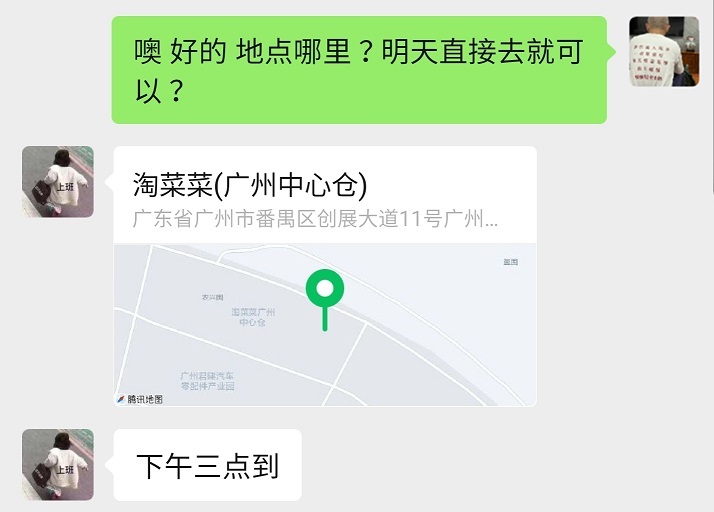Viewport: 714px width, 512px height.
Task: Open the contact's avatar next to the location card
Action: (x=58, y=182)
